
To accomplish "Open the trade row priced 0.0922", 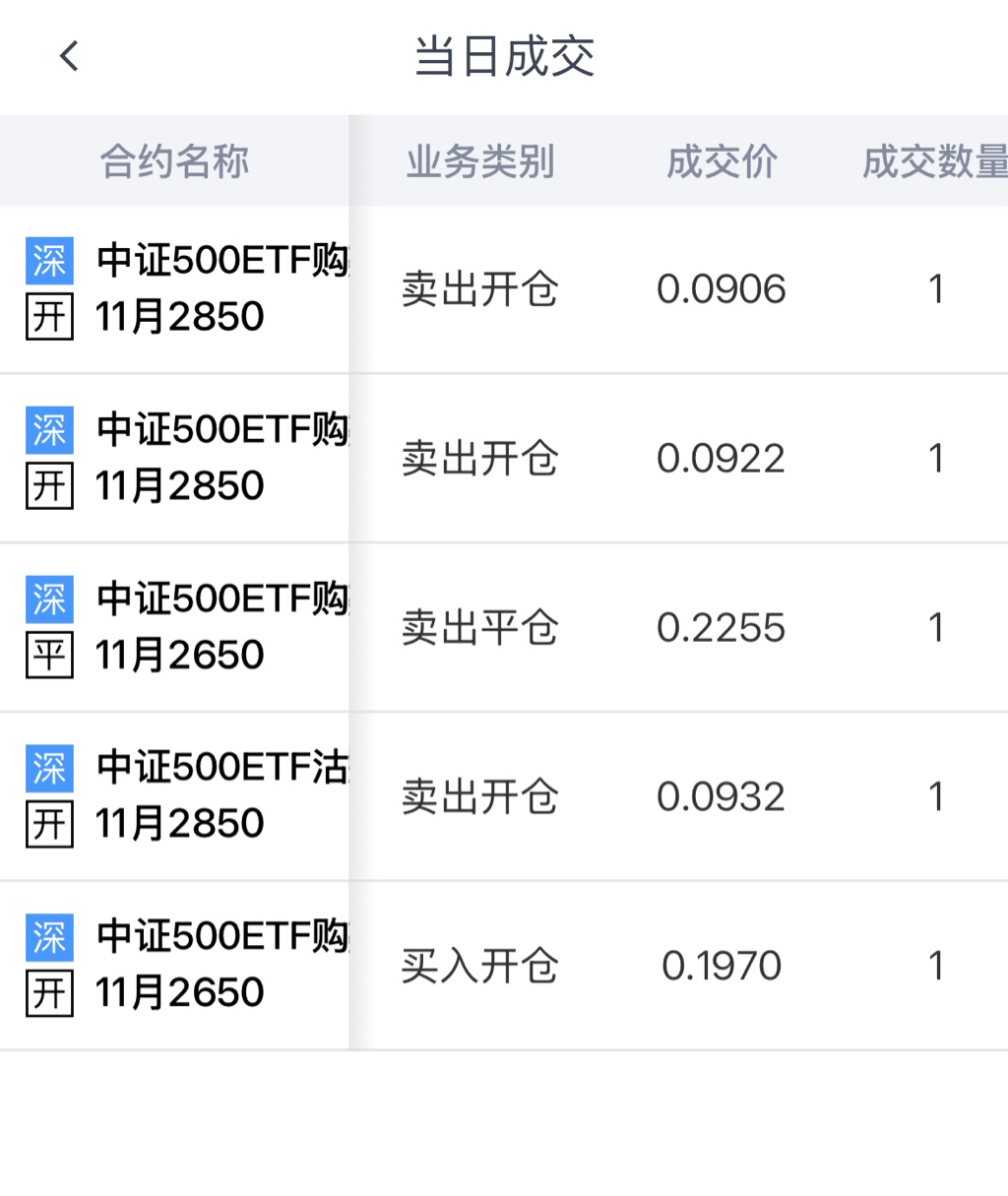I will [504, 459].
